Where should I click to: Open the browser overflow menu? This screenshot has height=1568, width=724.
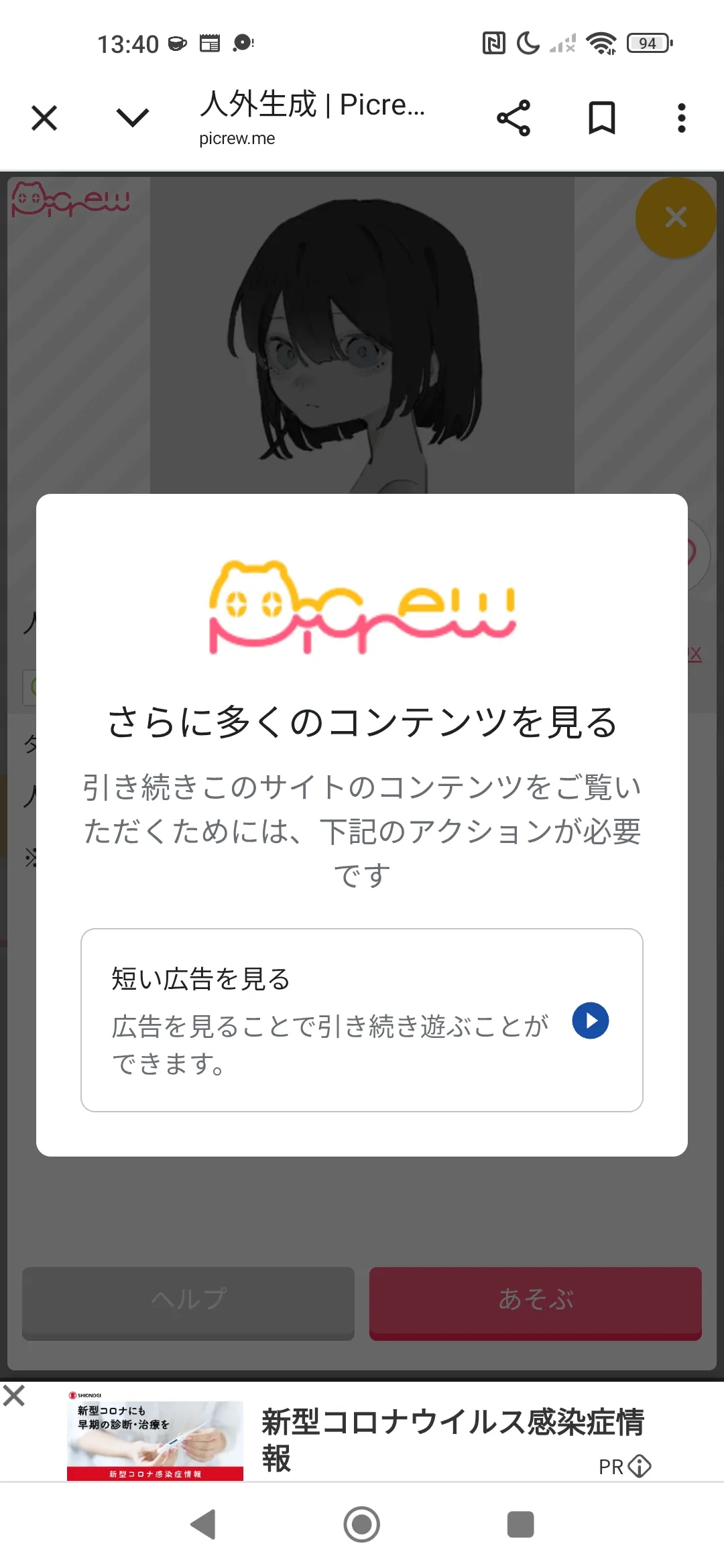[x=681, y=119]
